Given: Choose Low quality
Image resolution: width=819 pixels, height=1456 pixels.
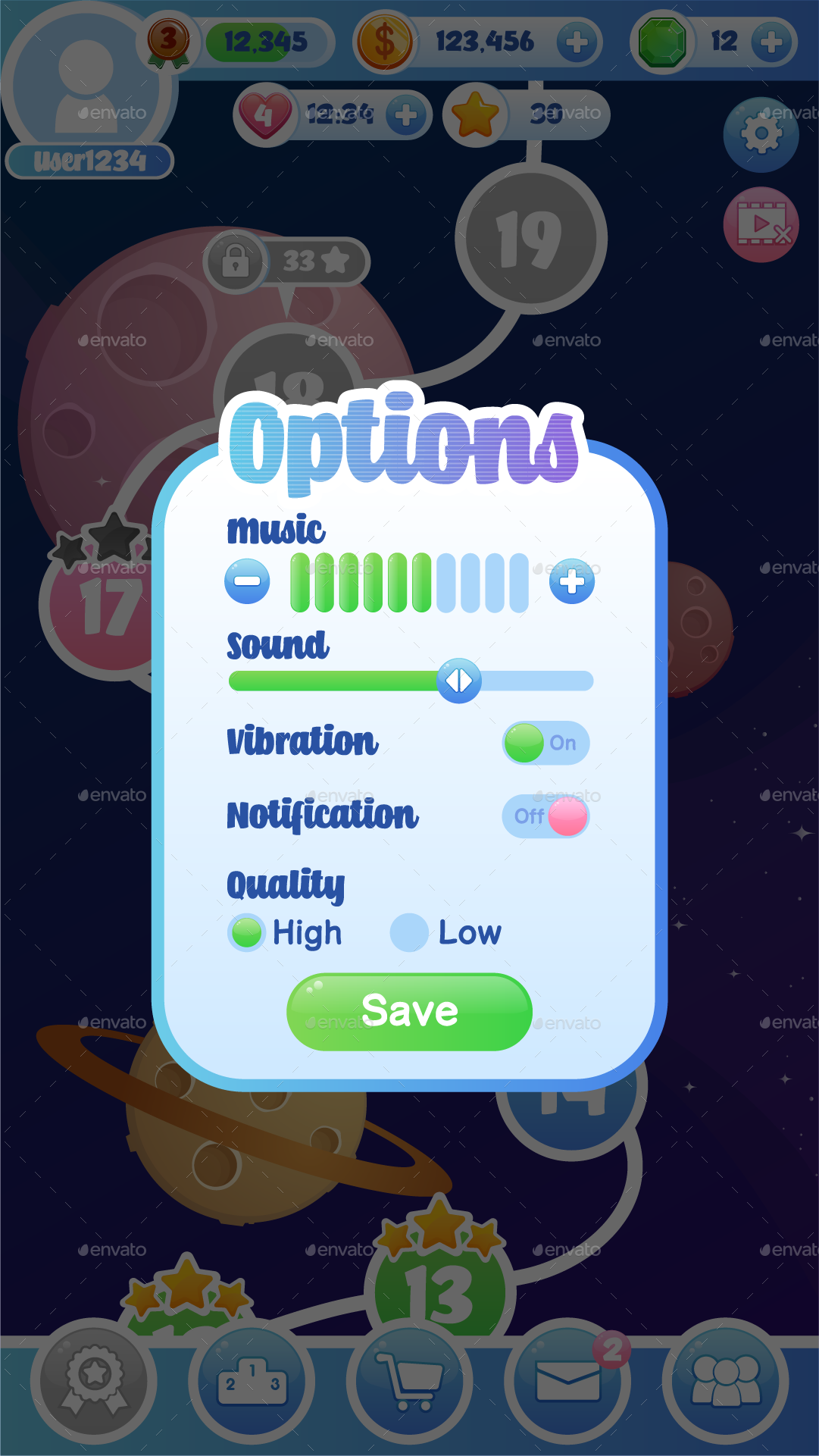Looking at the screenshot, I should (x=410, y=932).
